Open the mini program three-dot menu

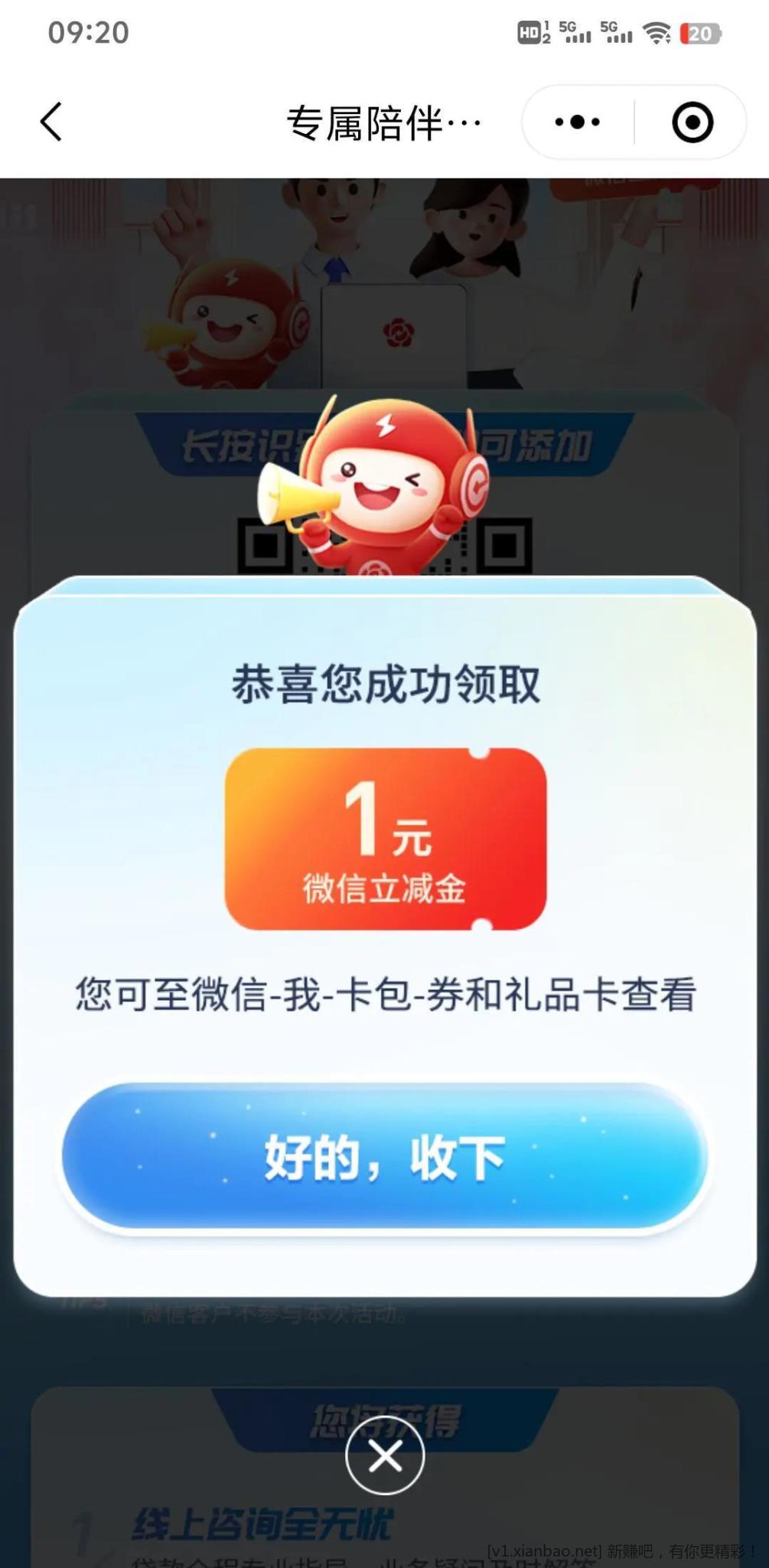[577, 122]
